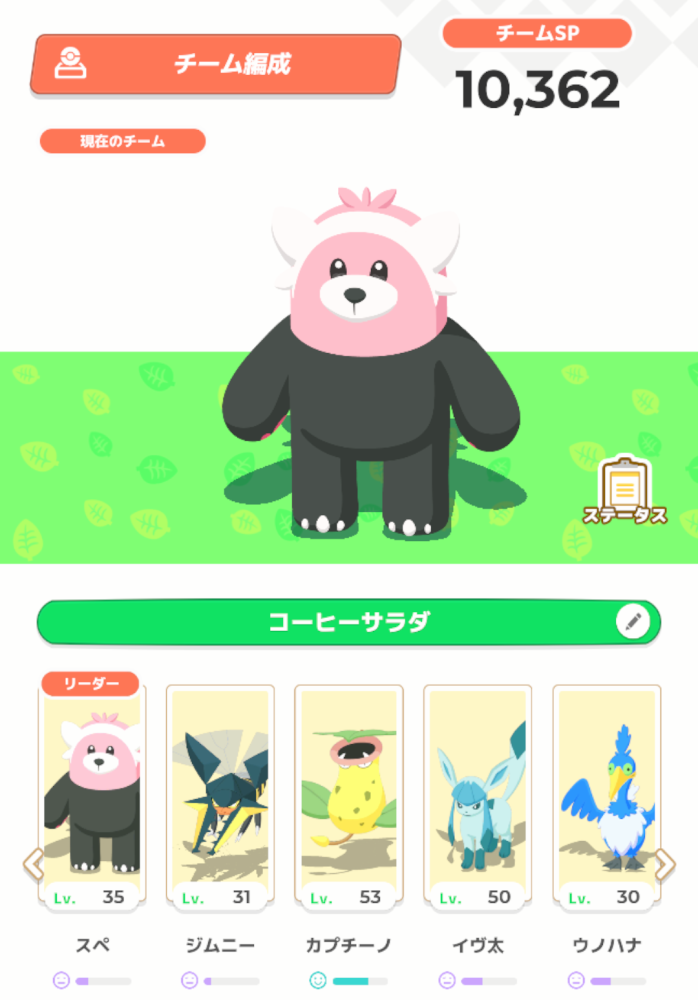Tap the チーム編成 header button

215,65
